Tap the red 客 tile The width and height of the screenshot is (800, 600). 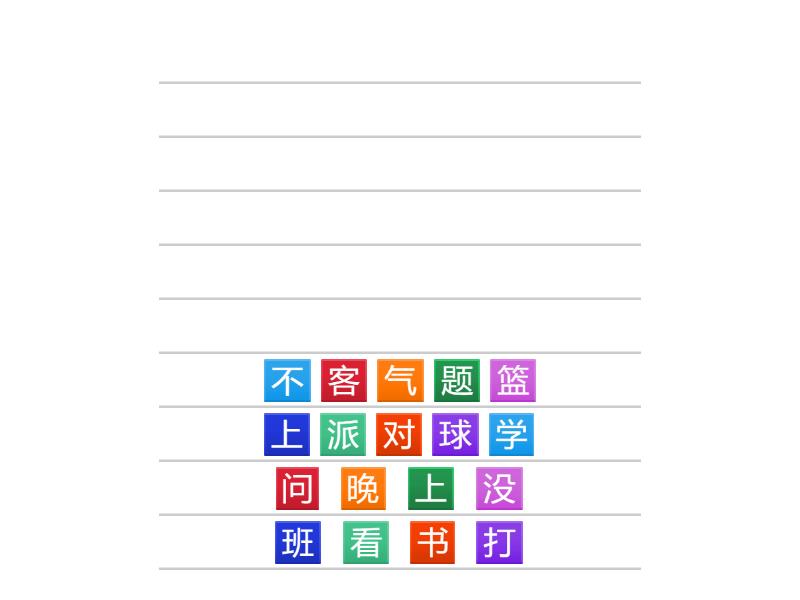[x=343, y=381]
